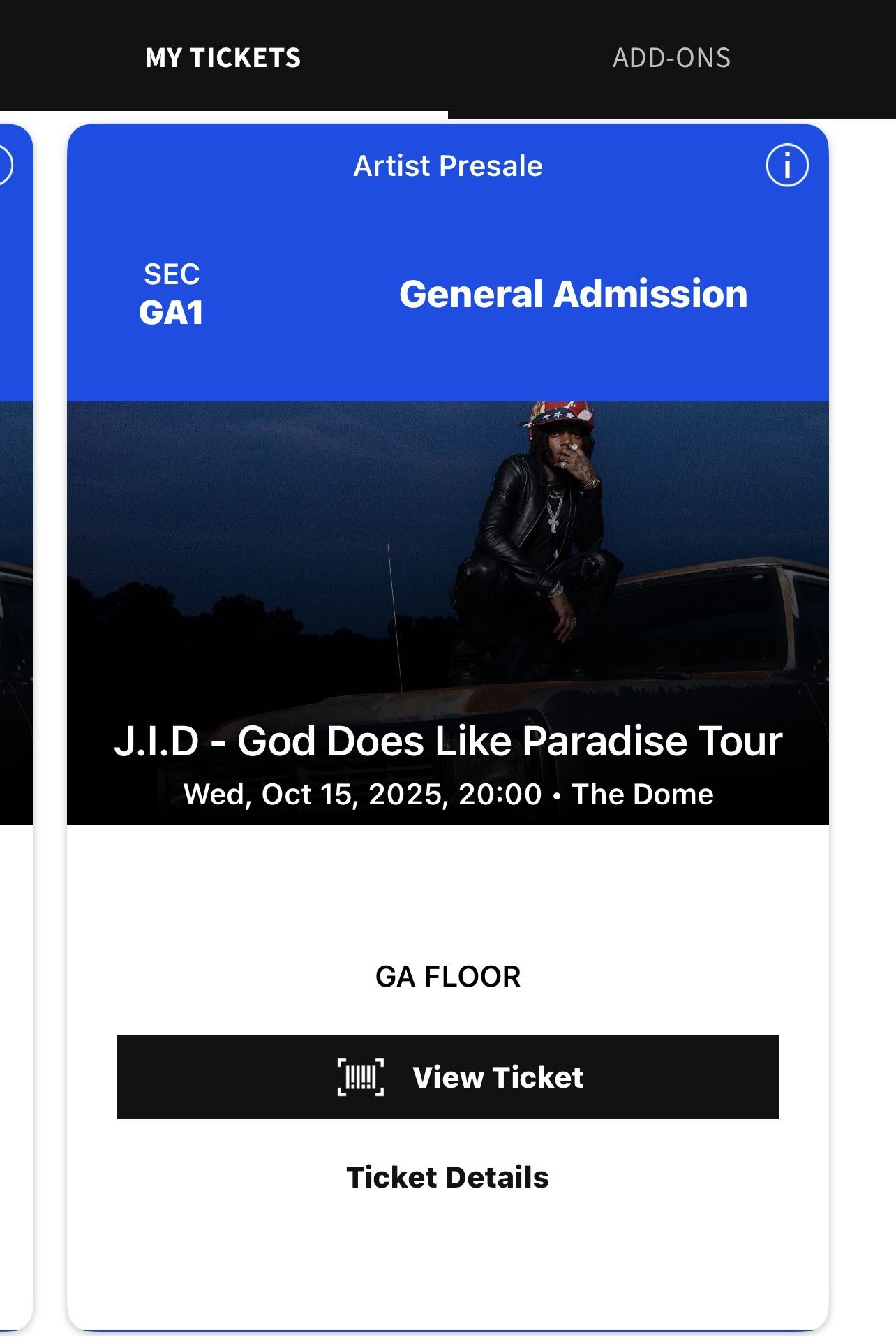
Task: Click the Wed, Oct 15 event date text
Action: pos(447,794)
